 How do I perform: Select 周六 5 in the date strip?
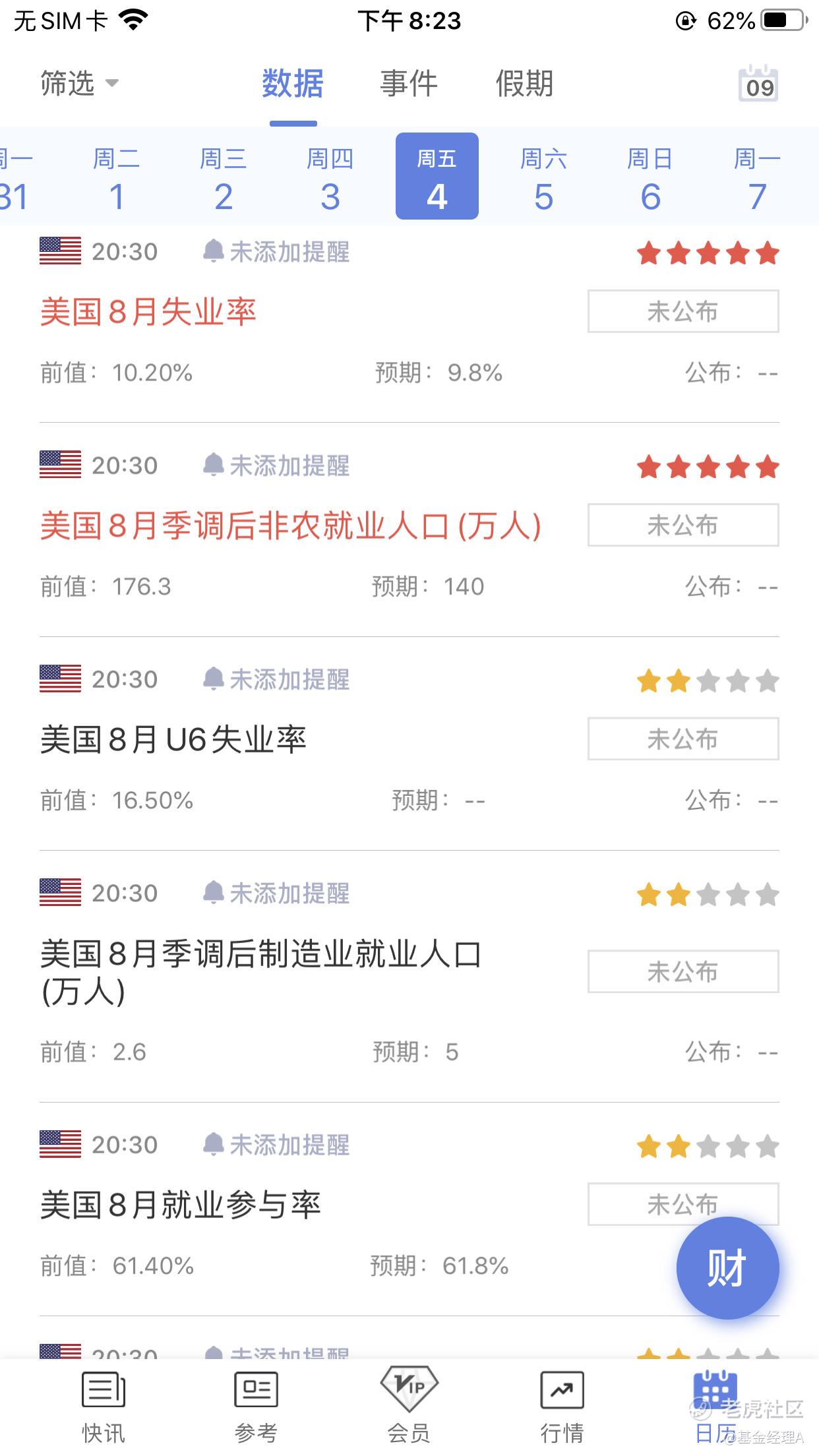click(x=544, y=178)
